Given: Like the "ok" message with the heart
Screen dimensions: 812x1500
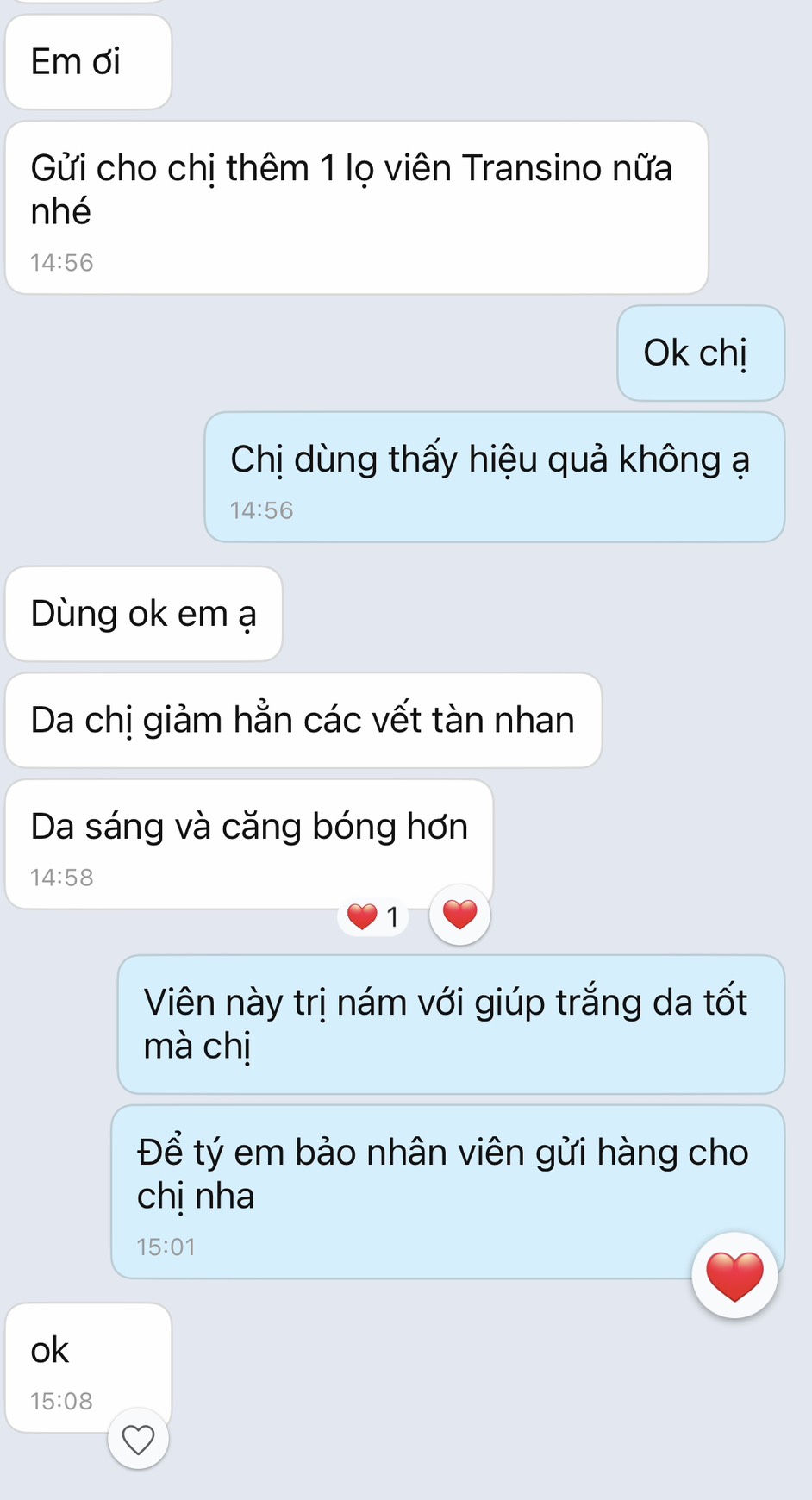Looking at the screenshot, I should 138,1439.
